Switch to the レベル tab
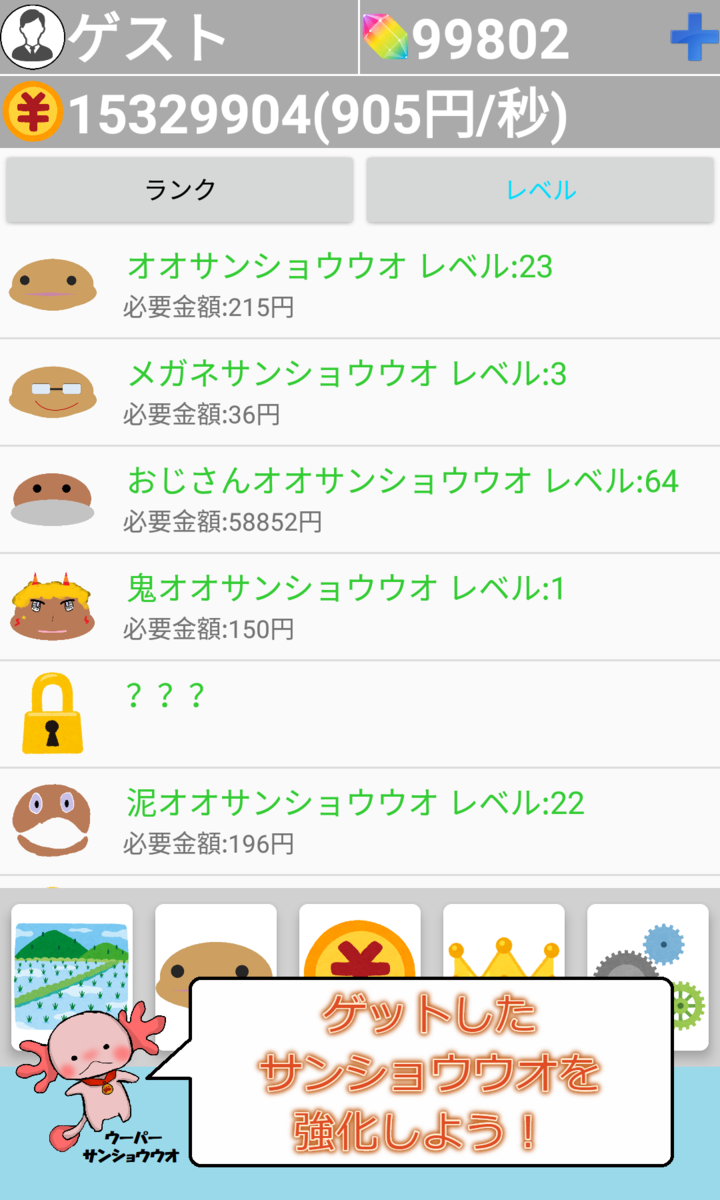The height and width of the screenshot is (1200, 720). [x=540, y=190]
